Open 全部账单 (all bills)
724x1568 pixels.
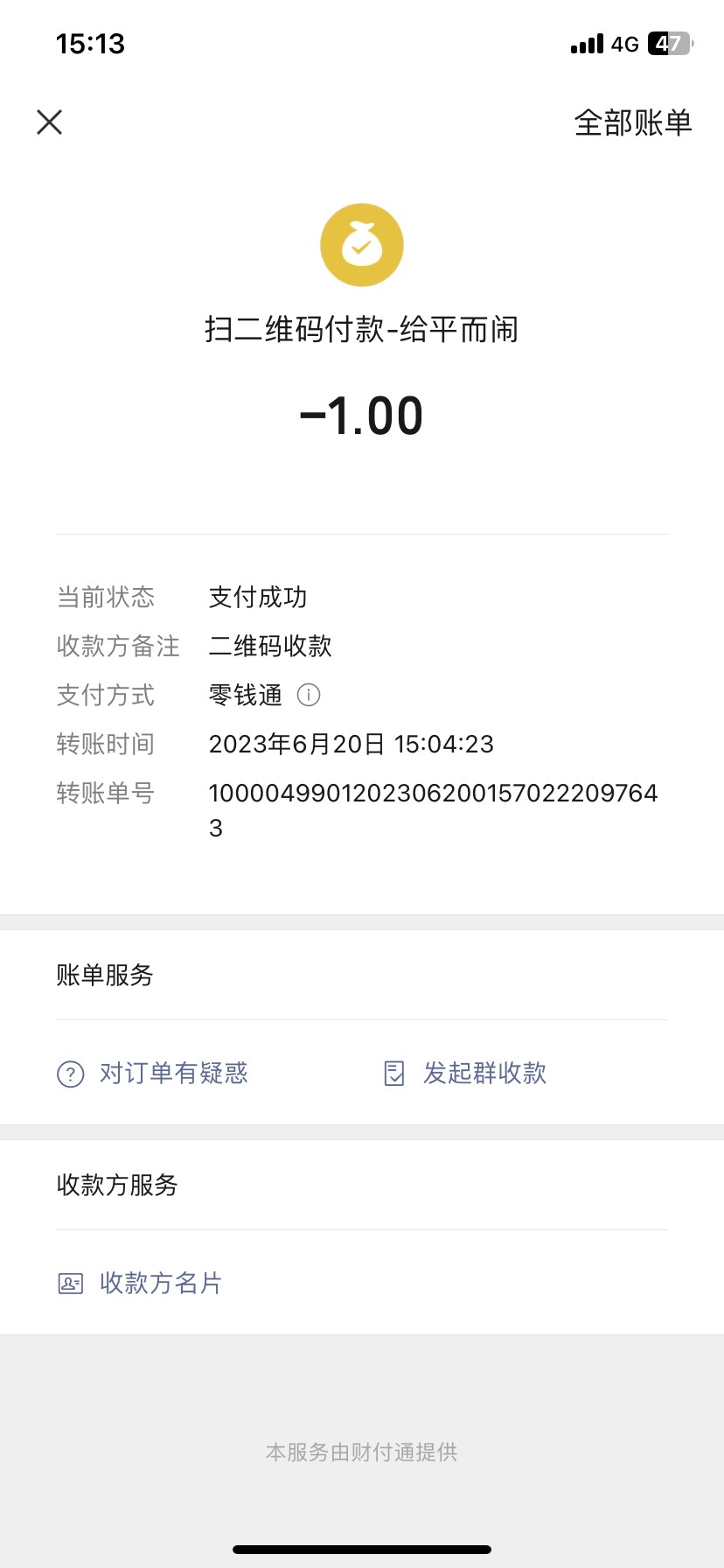click(x=632, y=122)
